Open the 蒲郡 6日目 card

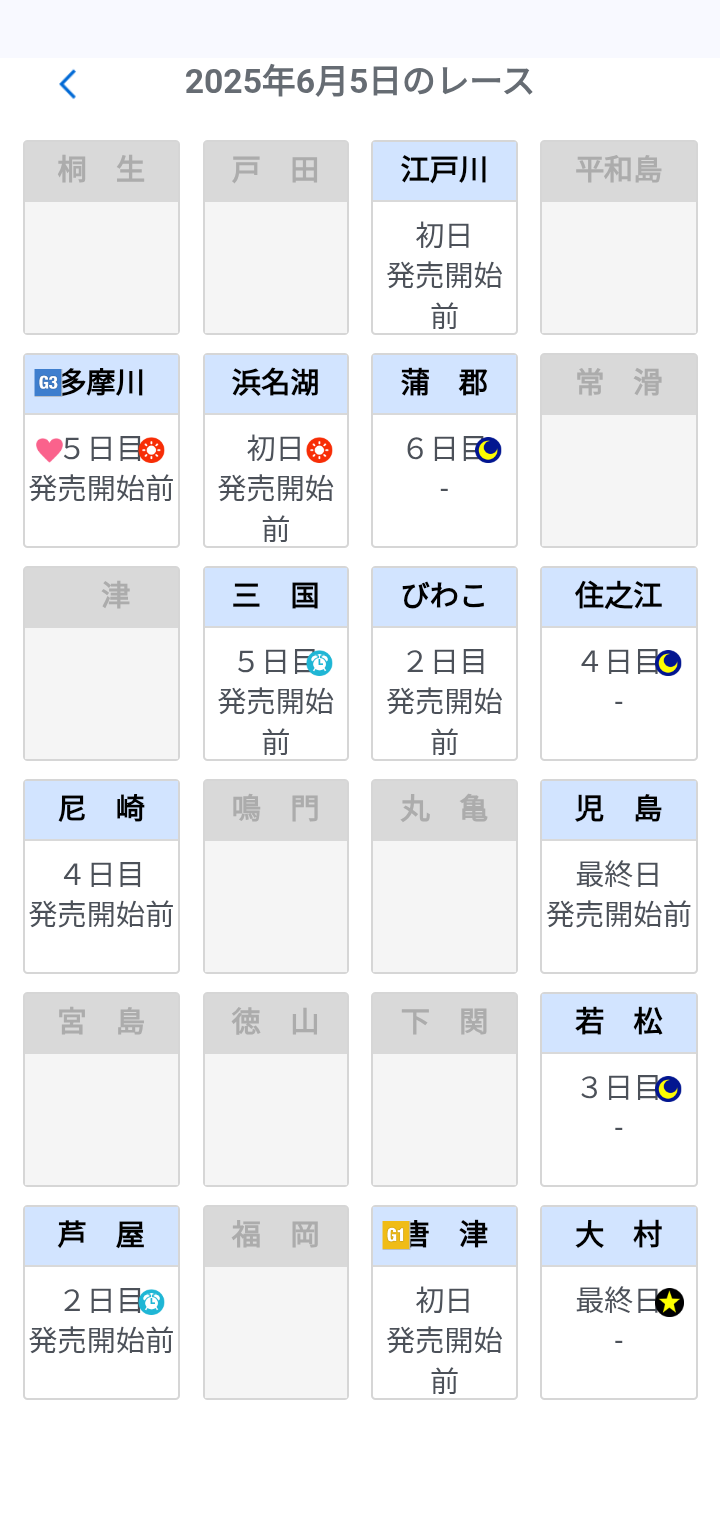pyautogui.click(x=444, y=450)
